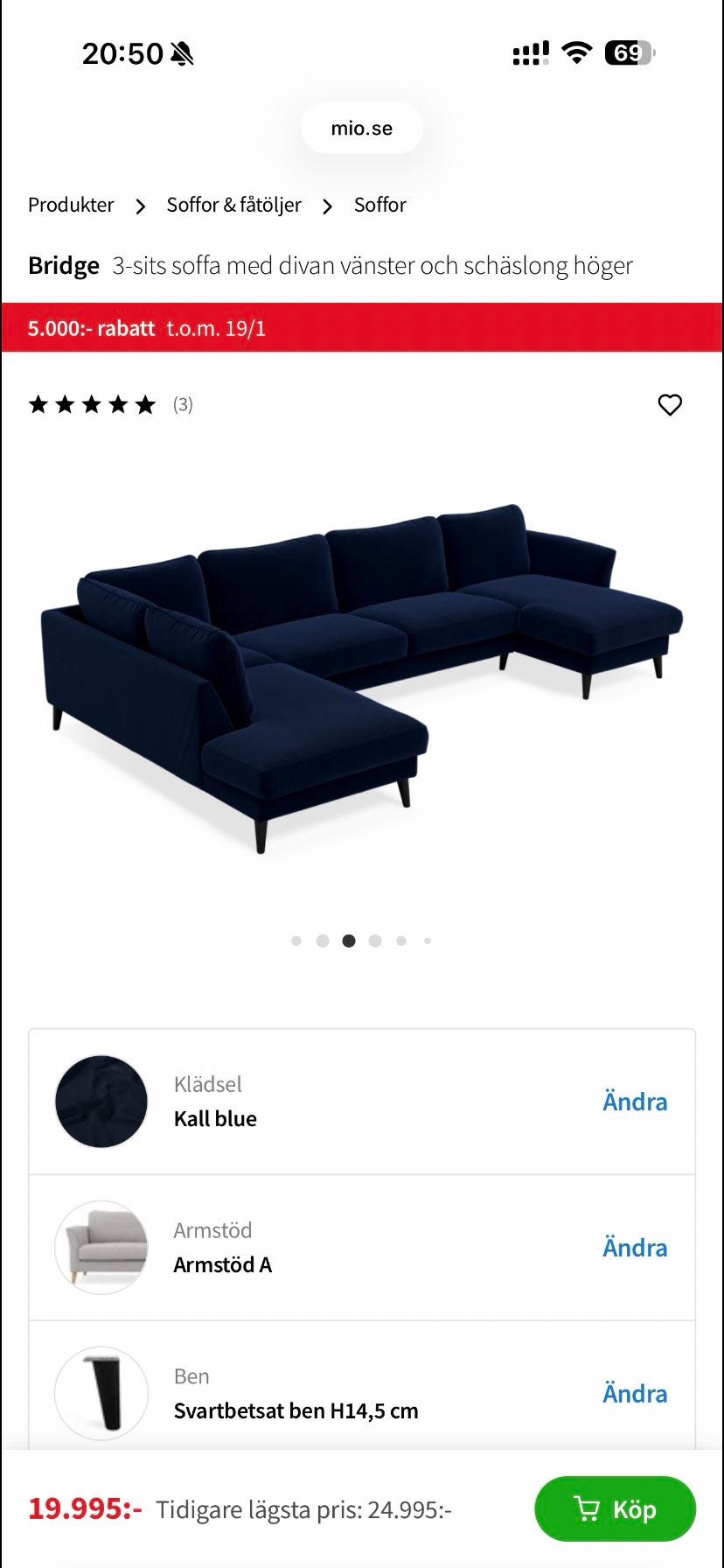724x1568 pixels.
Task: Tap the Kall blue fabric color swatch
Action: pos(101,1101)
